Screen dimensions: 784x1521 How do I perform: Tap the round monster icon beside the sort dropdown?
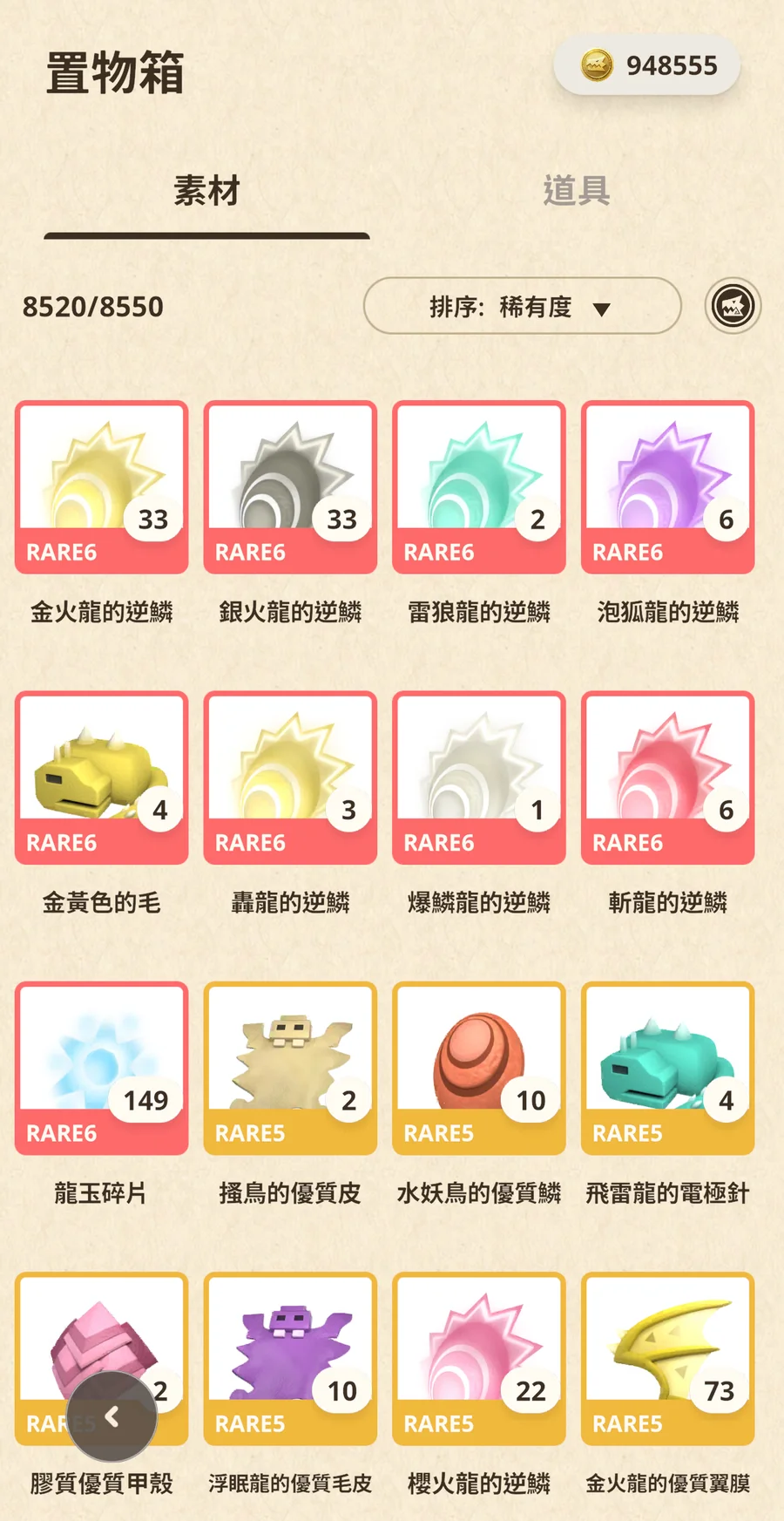click(x=733, y=306)
